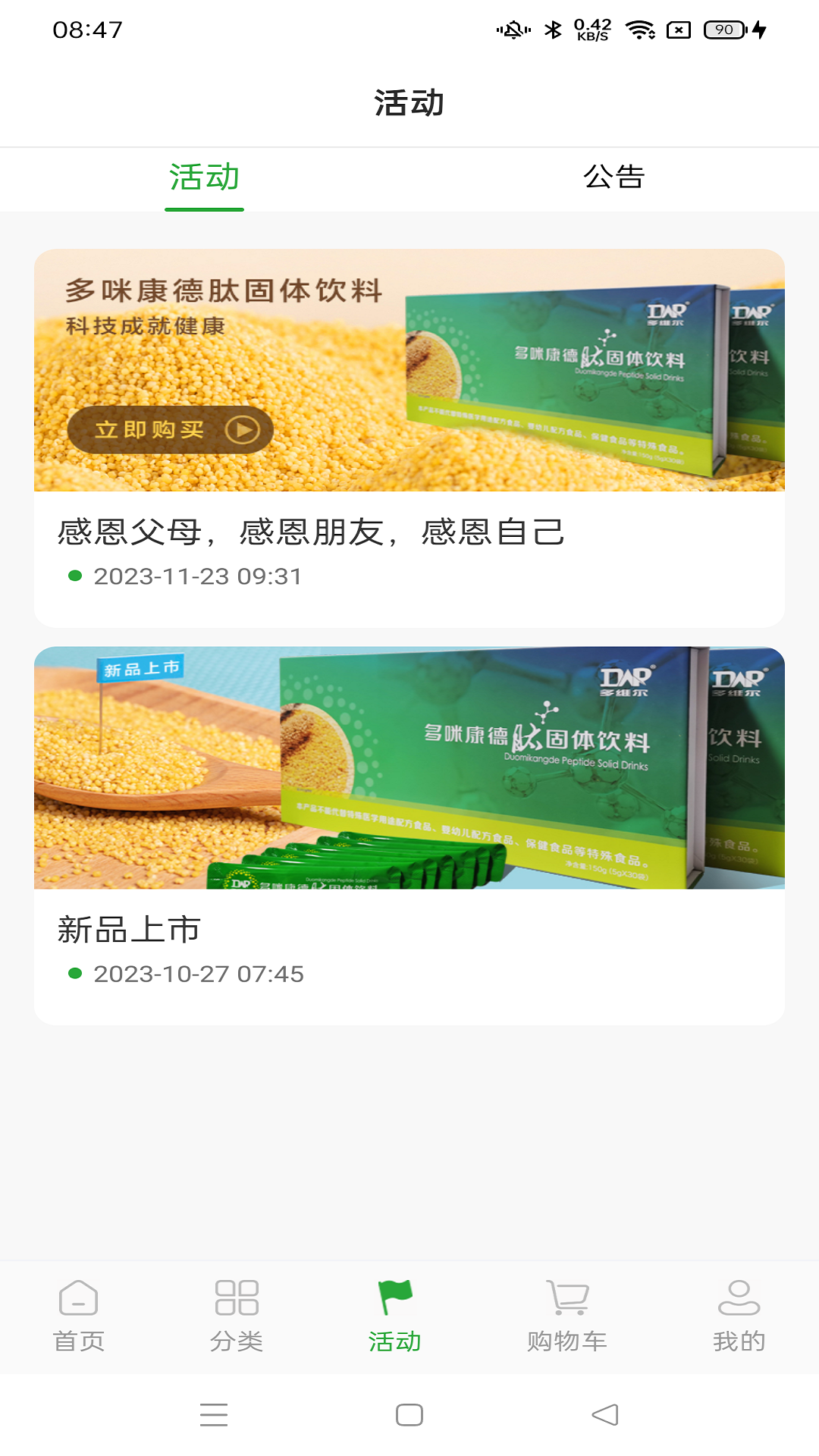Open the 新品上市 activity card
Viewport: 819px width, 1456px height.
409,835
